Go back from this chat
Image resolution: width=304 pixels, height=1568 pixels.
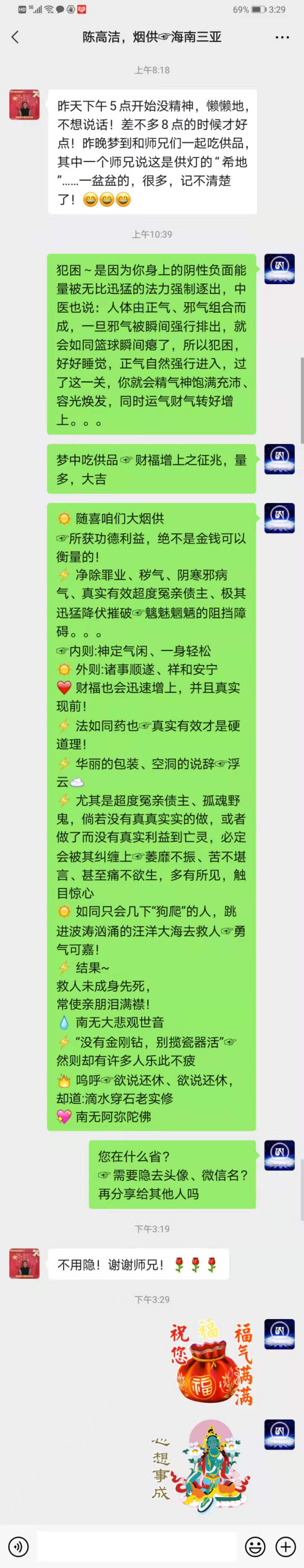pos(15,37)
